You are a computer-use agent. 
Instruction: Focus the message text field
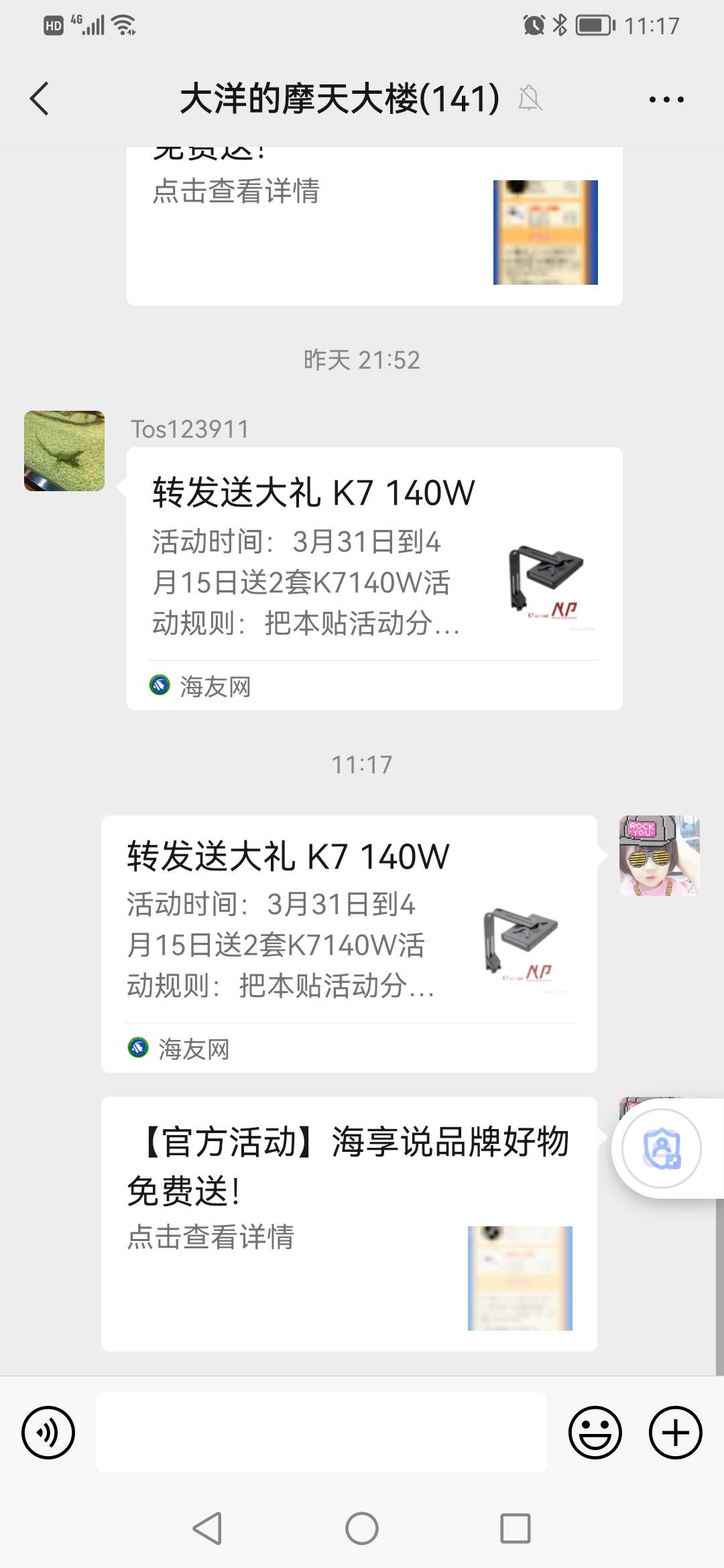click(322, 1433)
